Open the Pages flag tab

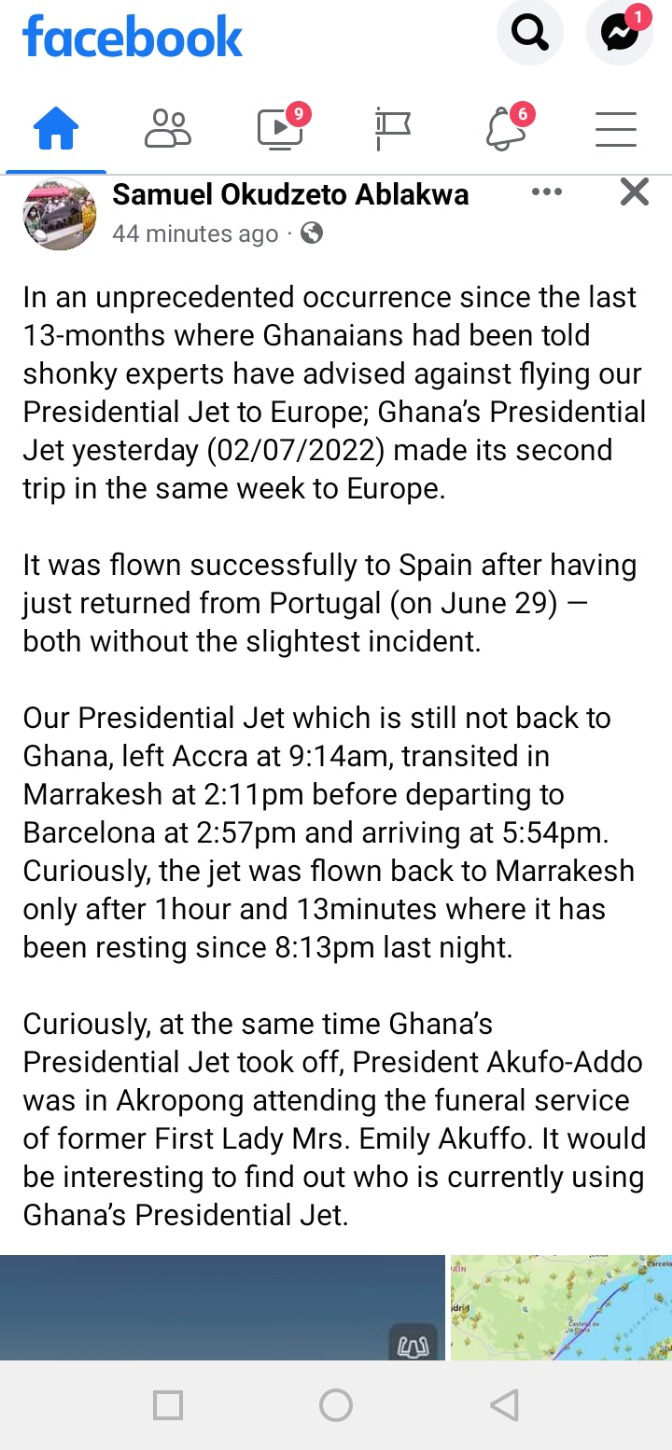(392, 129)
